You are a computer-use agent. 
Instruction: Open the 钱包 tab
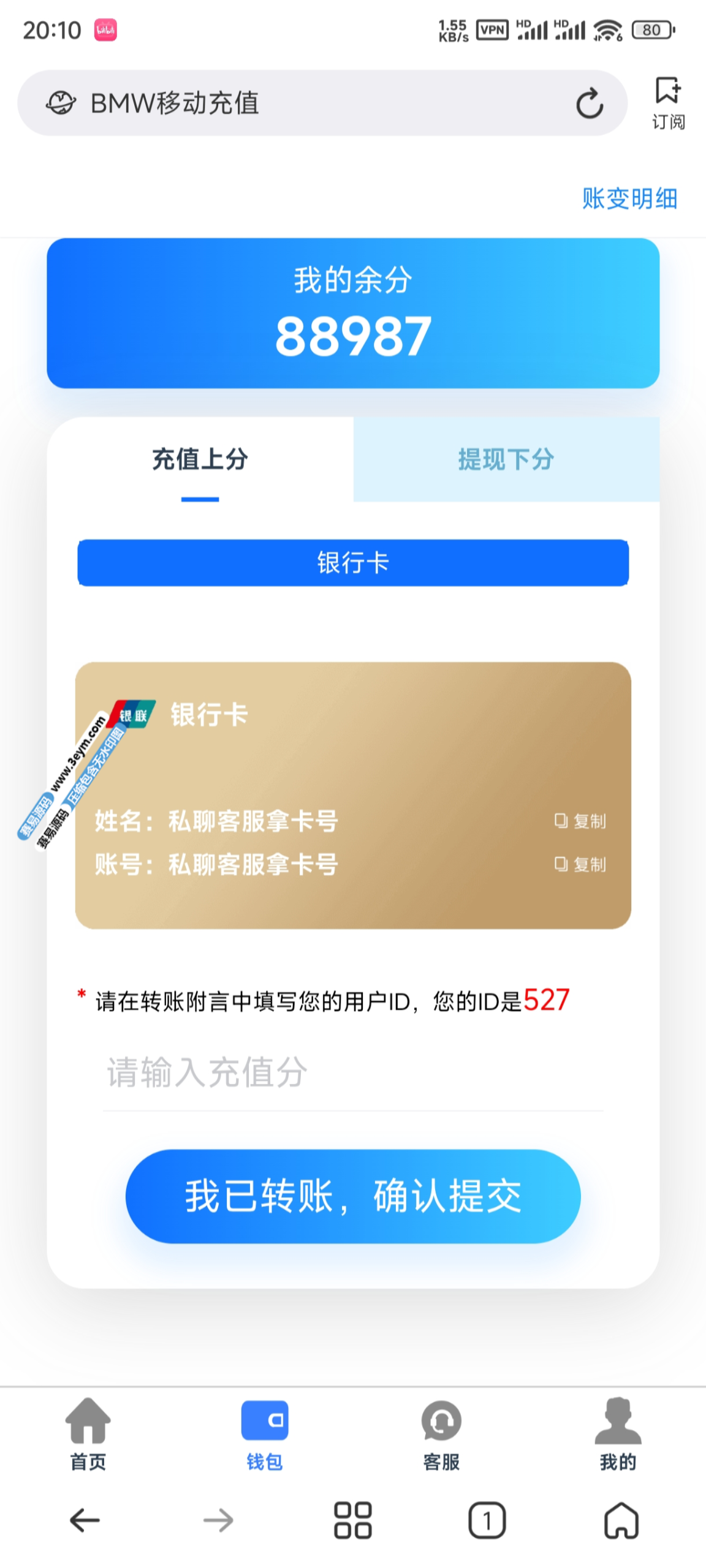pos(265,1434)
